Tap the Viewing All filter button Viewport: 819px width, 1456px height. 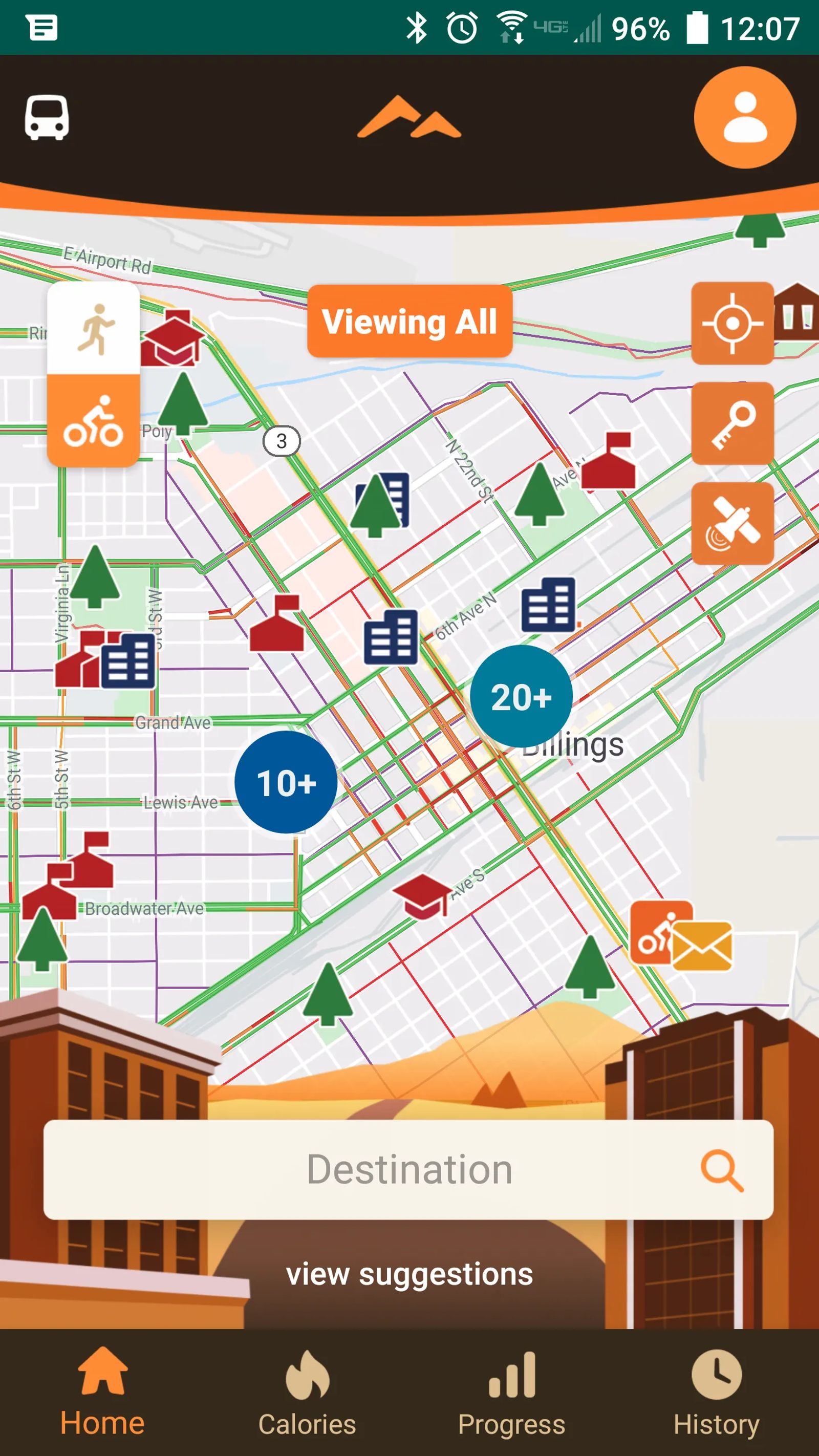point(410,321)
